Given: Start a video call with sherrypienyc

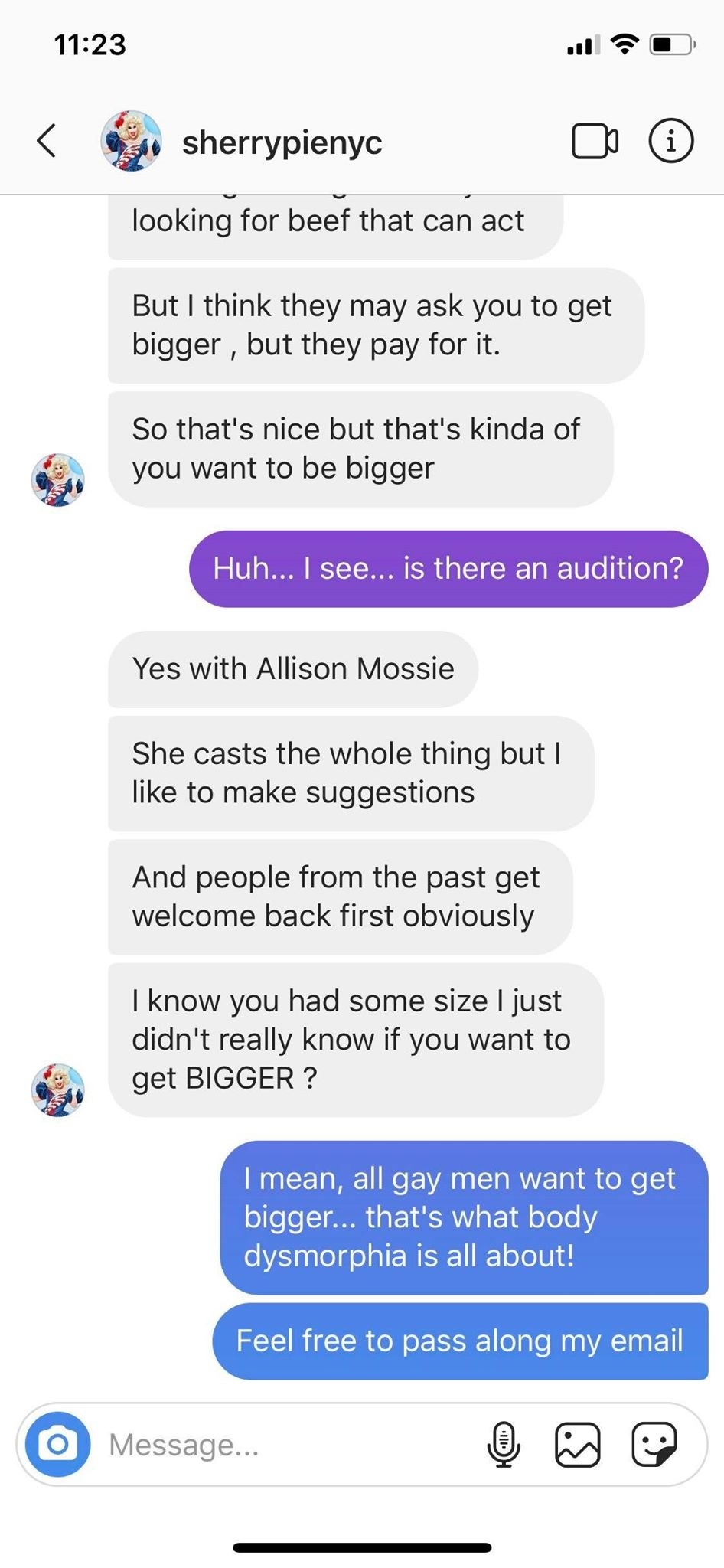Looking at the screenshot, I should pos(595,141).
